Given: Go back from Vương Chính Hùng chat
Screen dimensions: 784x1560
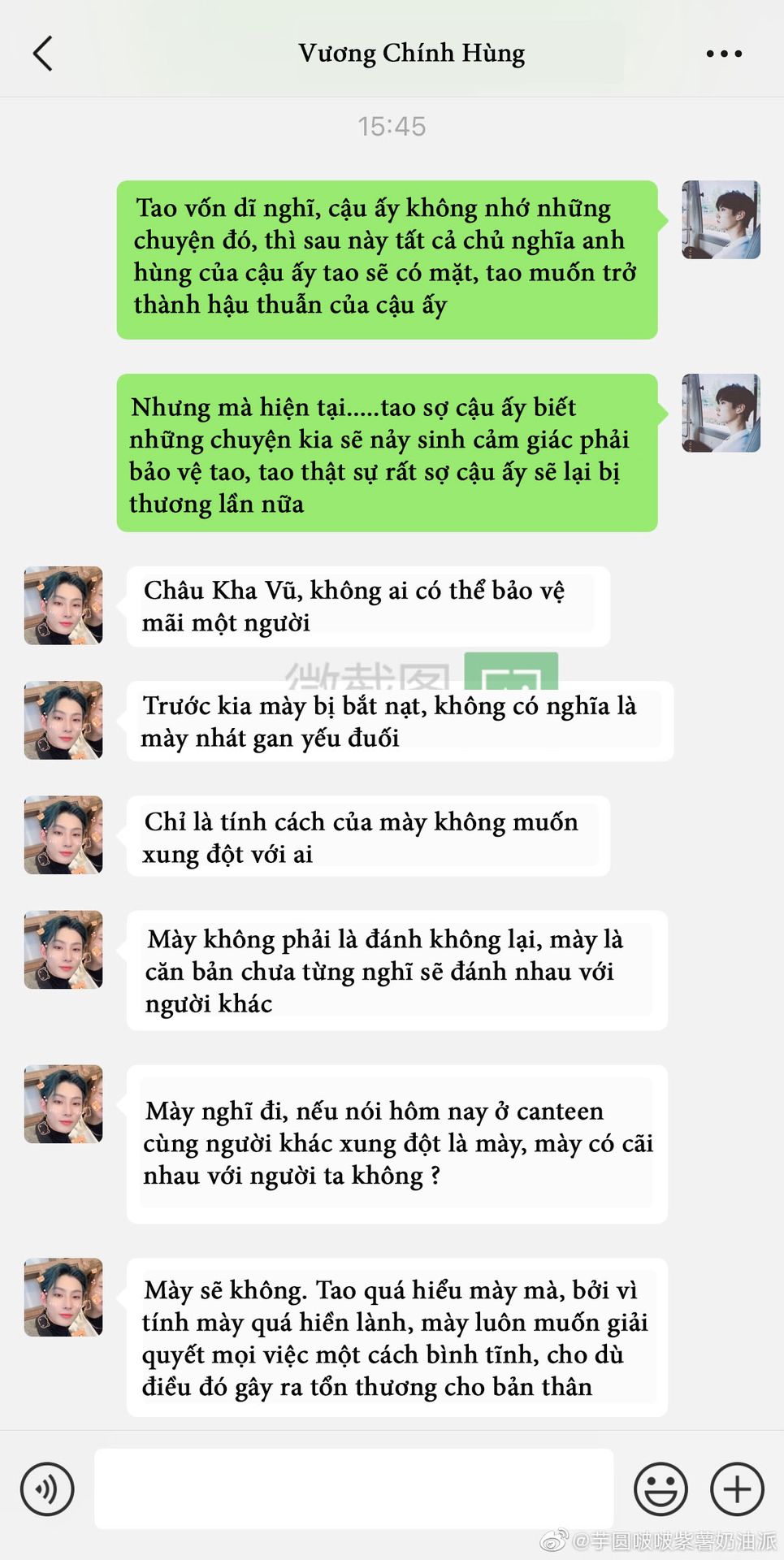Looking at the screenshot, I should [x=42, y=54].
